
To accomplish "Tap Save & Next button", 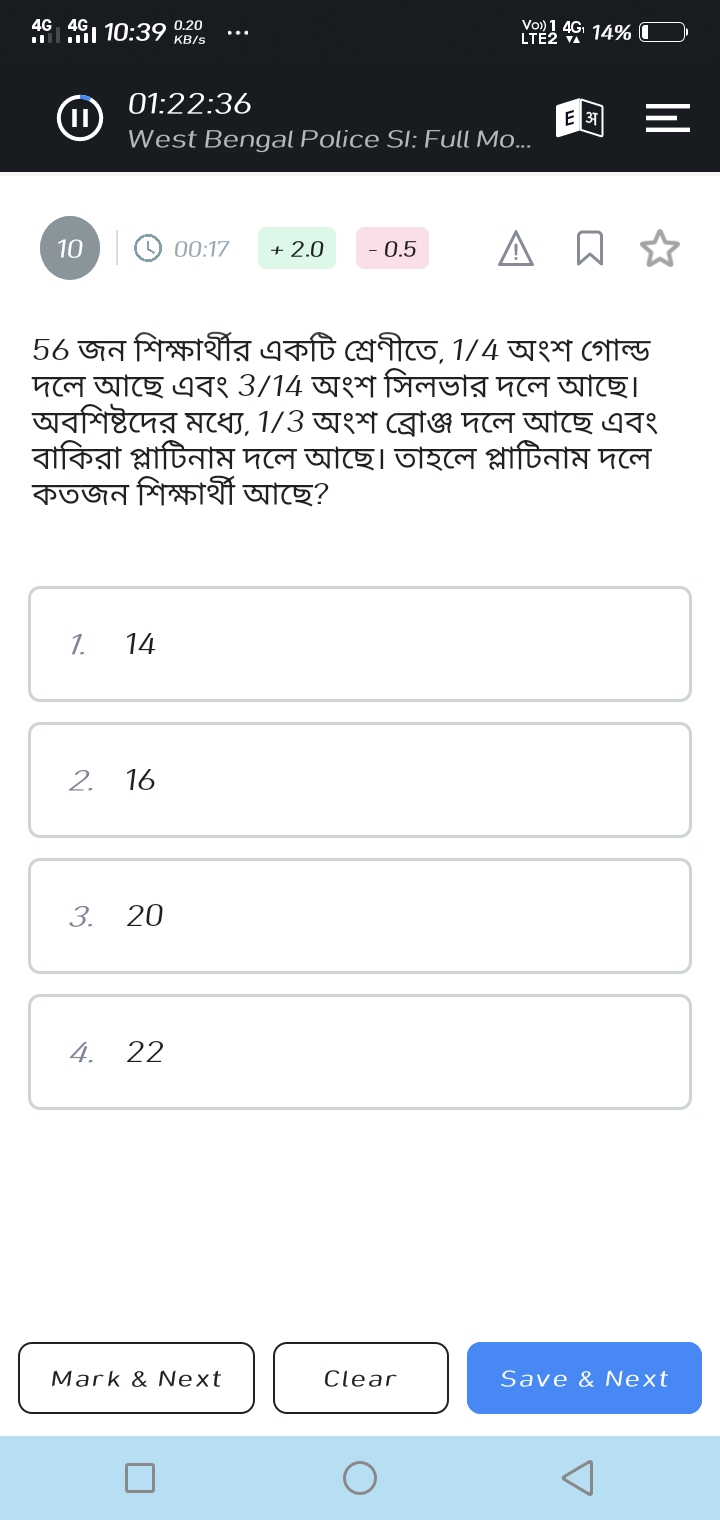I will click(584, 1378).
